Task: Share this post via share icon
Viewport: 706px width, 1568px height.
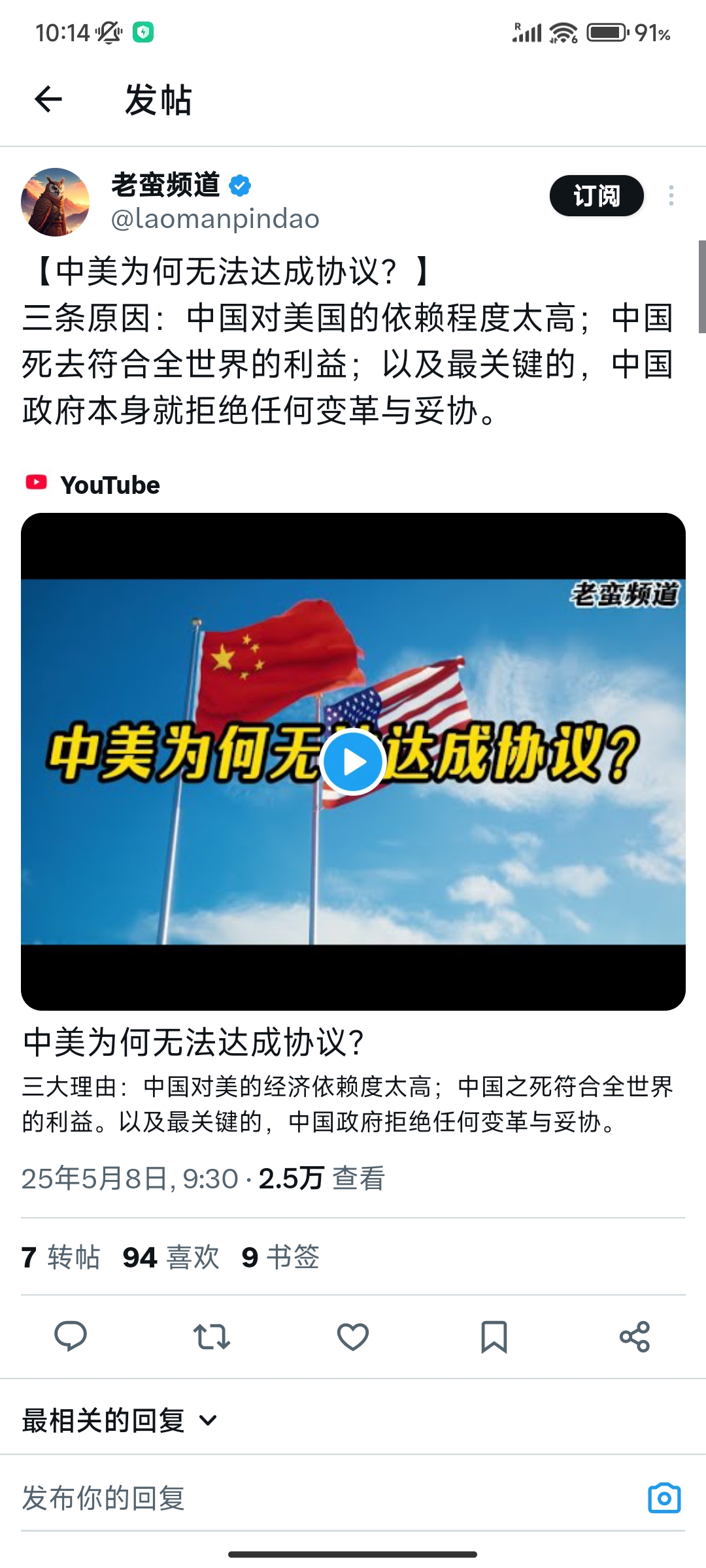Action: tap(635, 1336)
